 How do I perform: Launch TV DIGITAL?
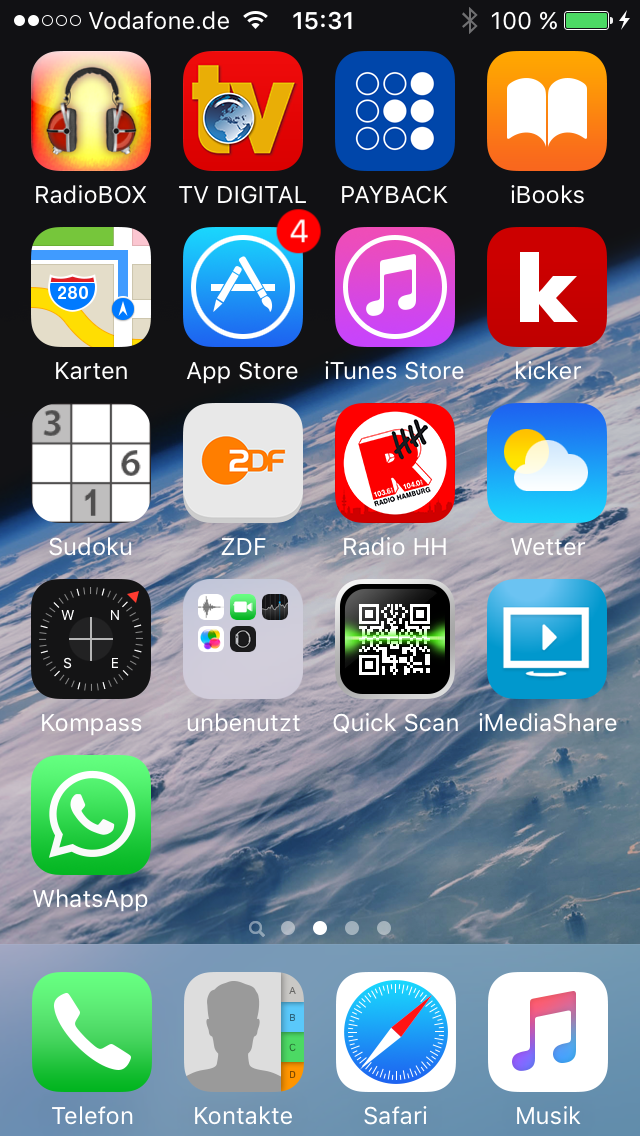tap(243, 111)
